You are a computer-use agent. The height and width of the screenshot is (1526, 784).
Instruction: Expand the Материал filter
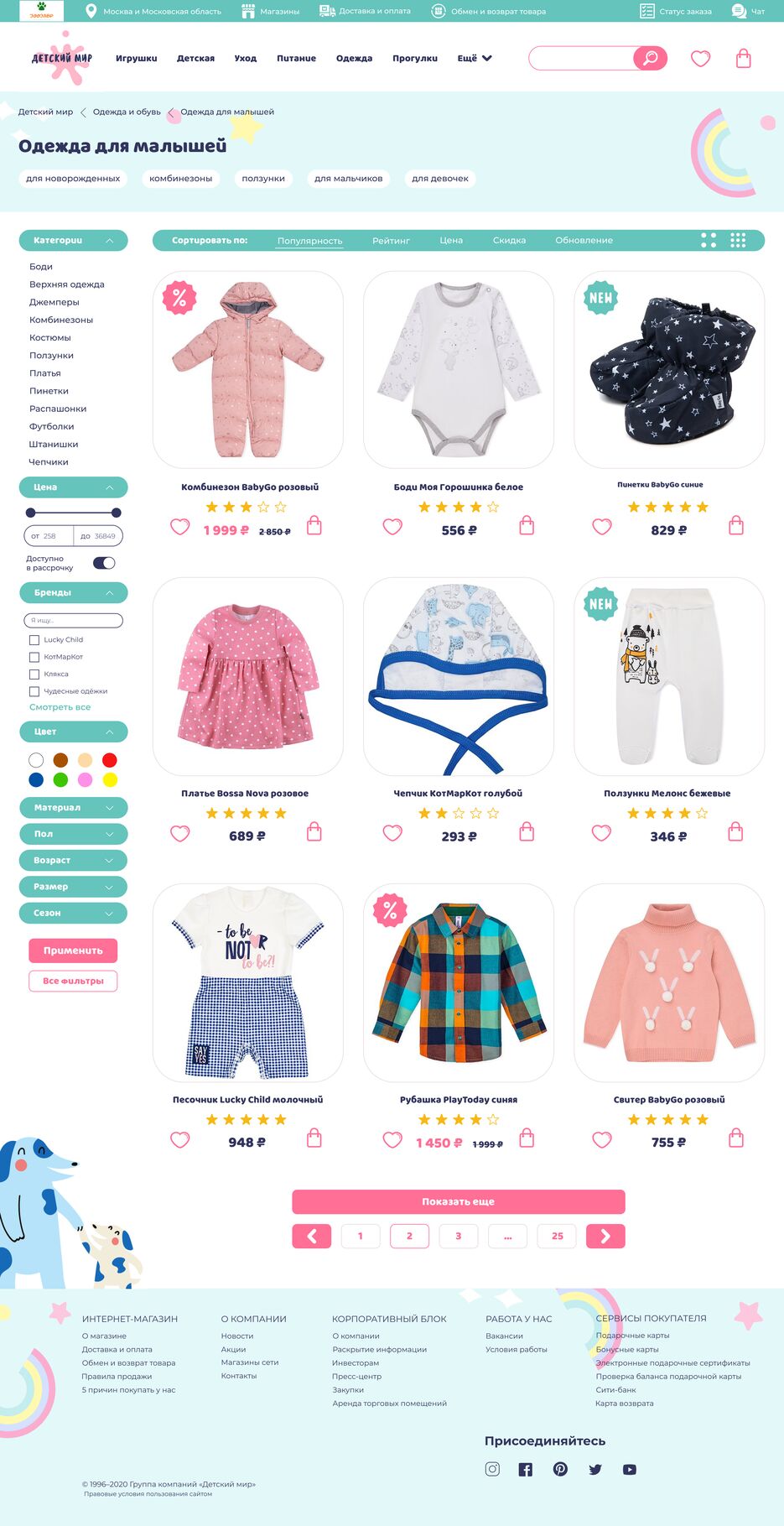[73, 808]
